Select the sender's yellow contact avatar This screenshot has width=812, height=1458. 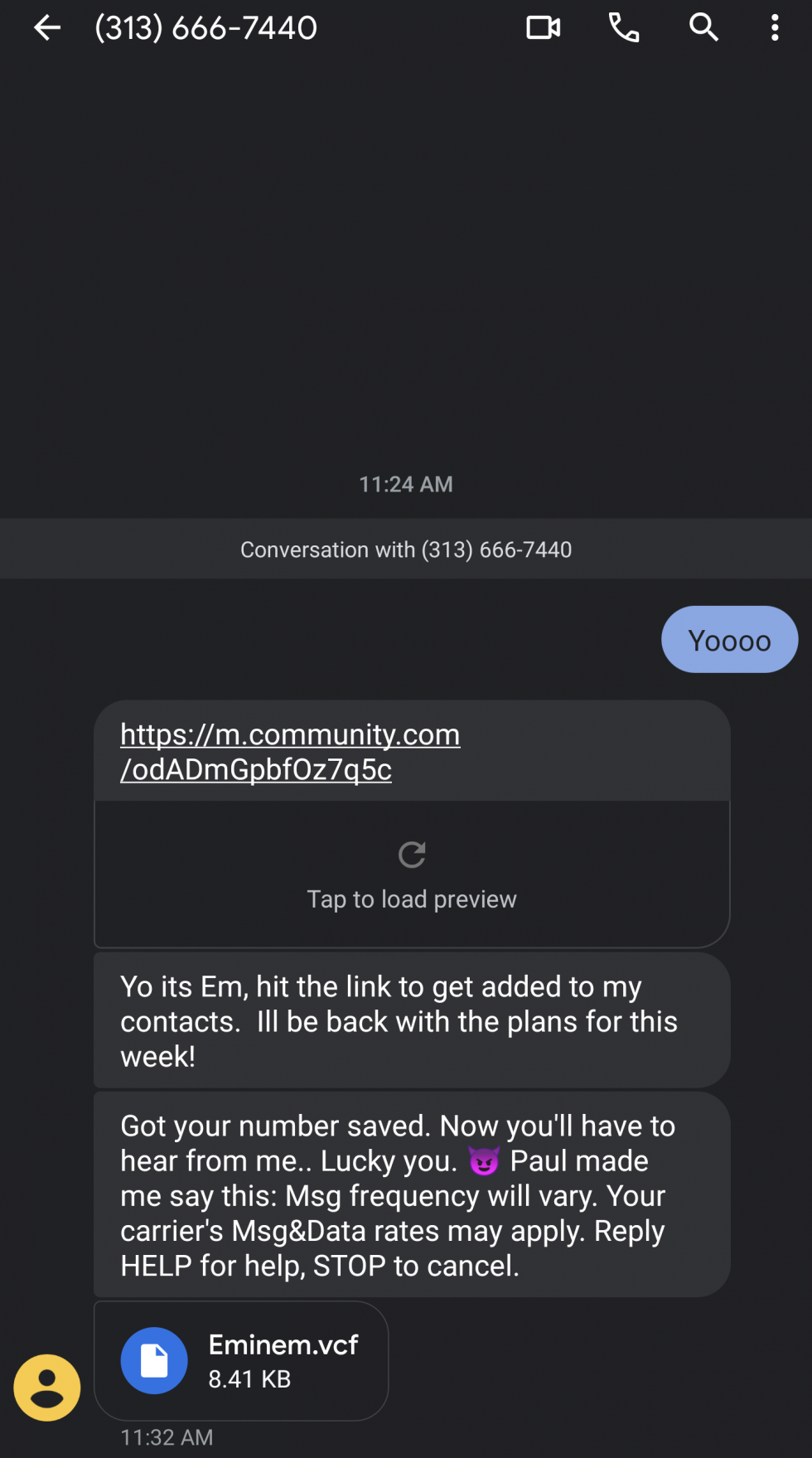(47, 1387)
